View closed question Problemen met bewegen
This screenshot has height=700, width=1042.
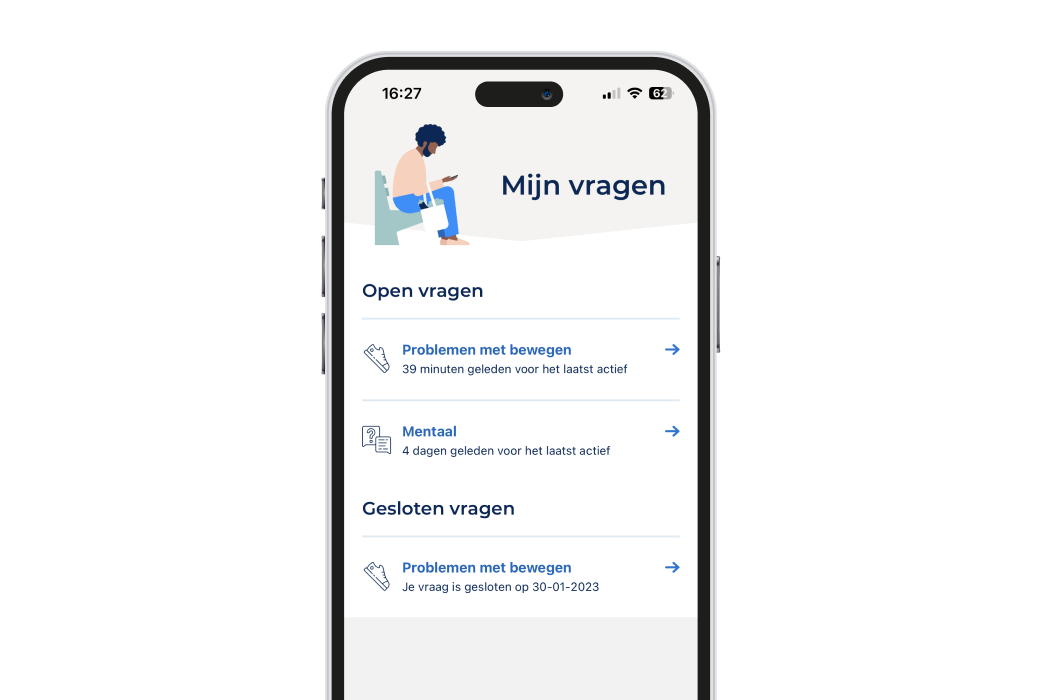487,568
